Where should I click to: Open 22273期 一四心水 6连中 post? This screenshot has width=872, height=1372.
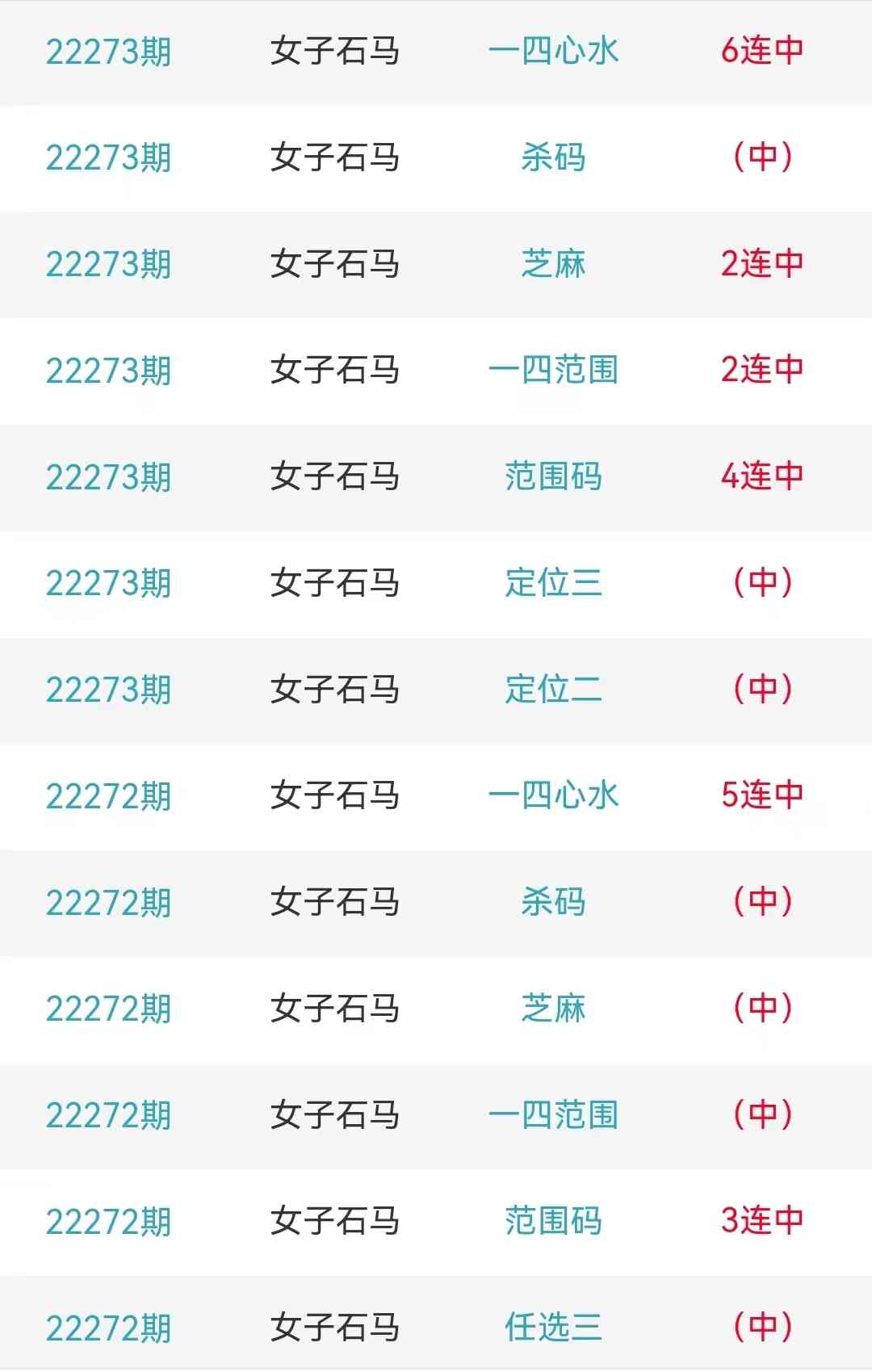tap(436, 52)
